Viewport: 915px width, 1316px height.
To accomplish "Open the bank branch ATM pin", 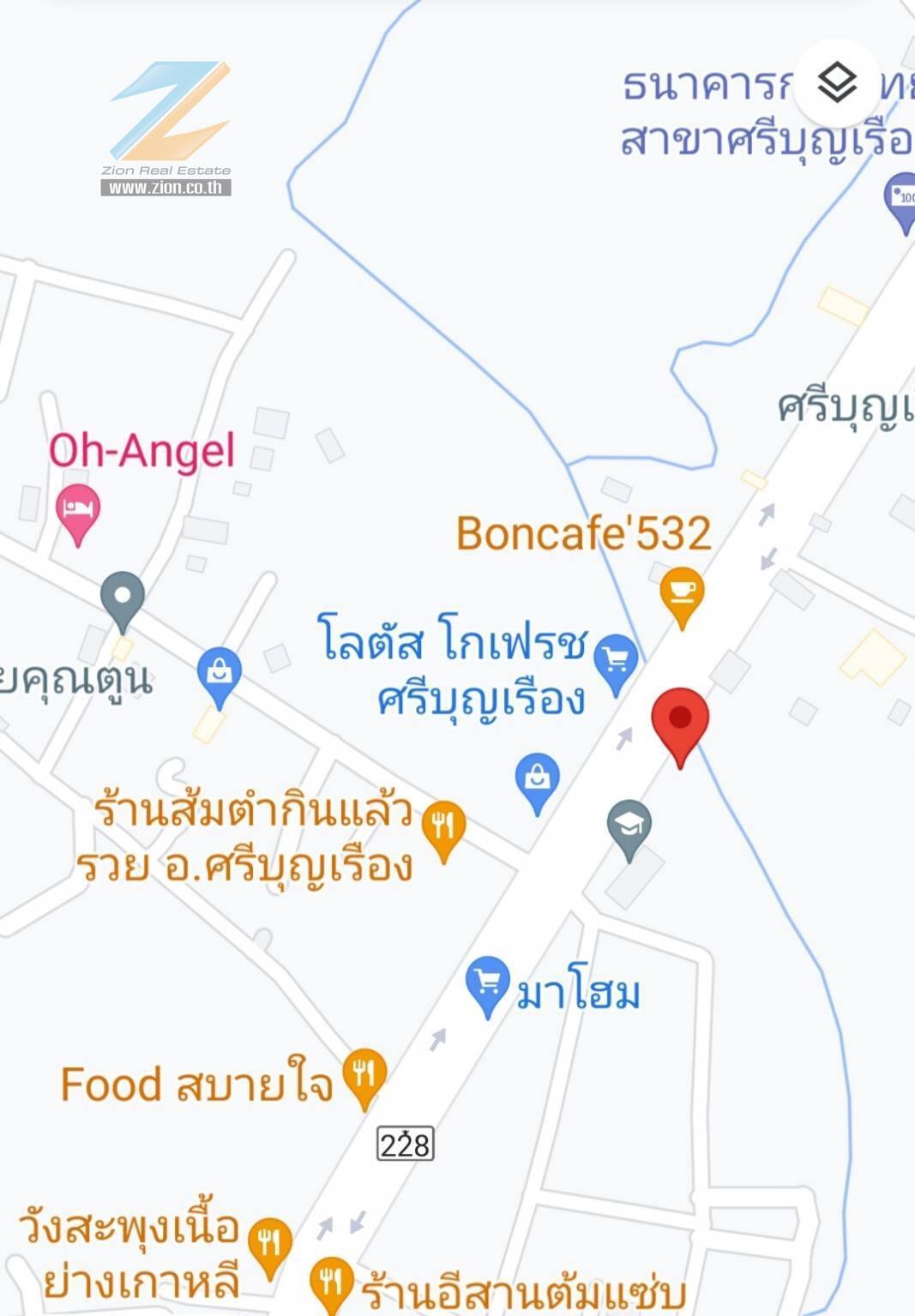I will tap(902, 199).
